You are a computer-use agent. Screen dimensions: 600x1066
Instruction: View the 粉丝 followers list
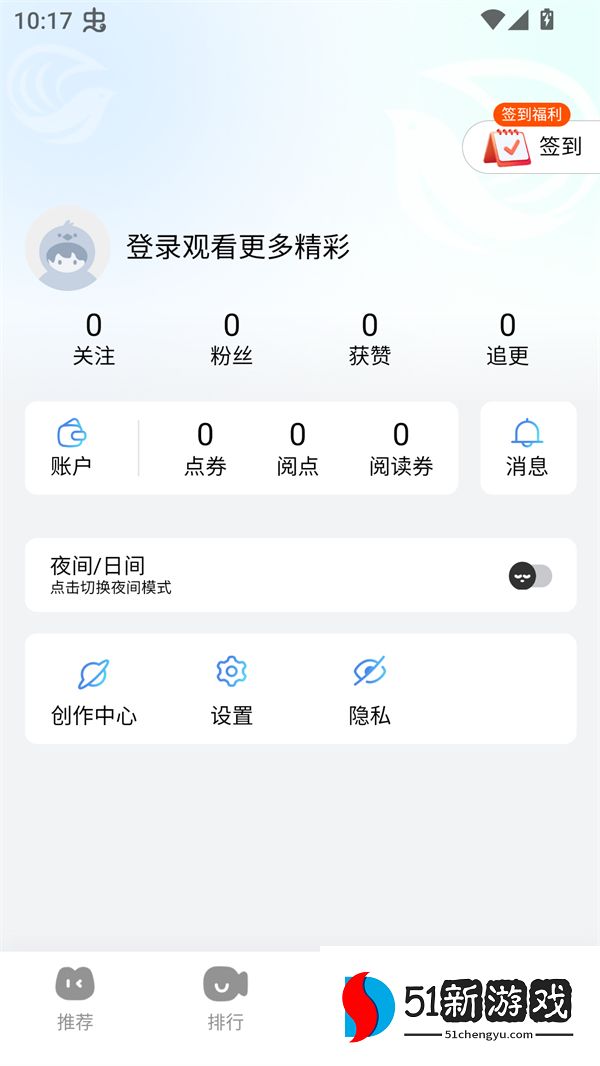point(231,339)
